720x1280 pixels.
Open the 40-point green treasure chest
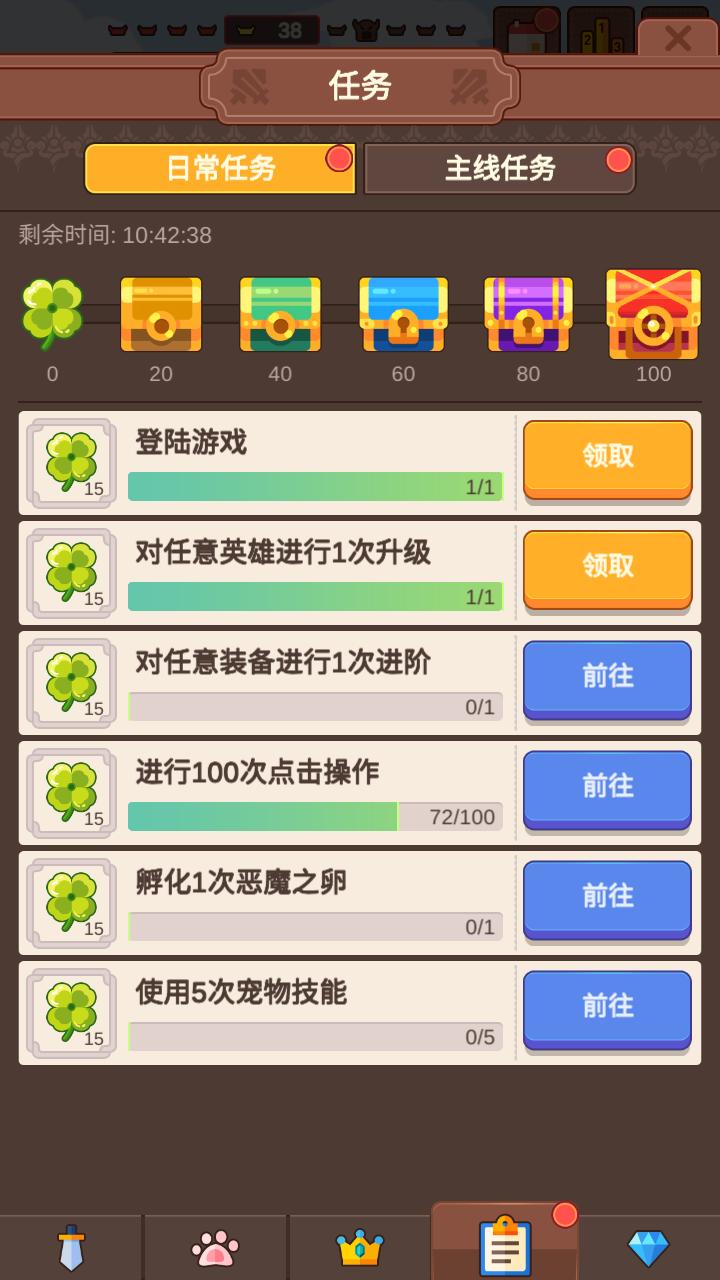(280, 315)
